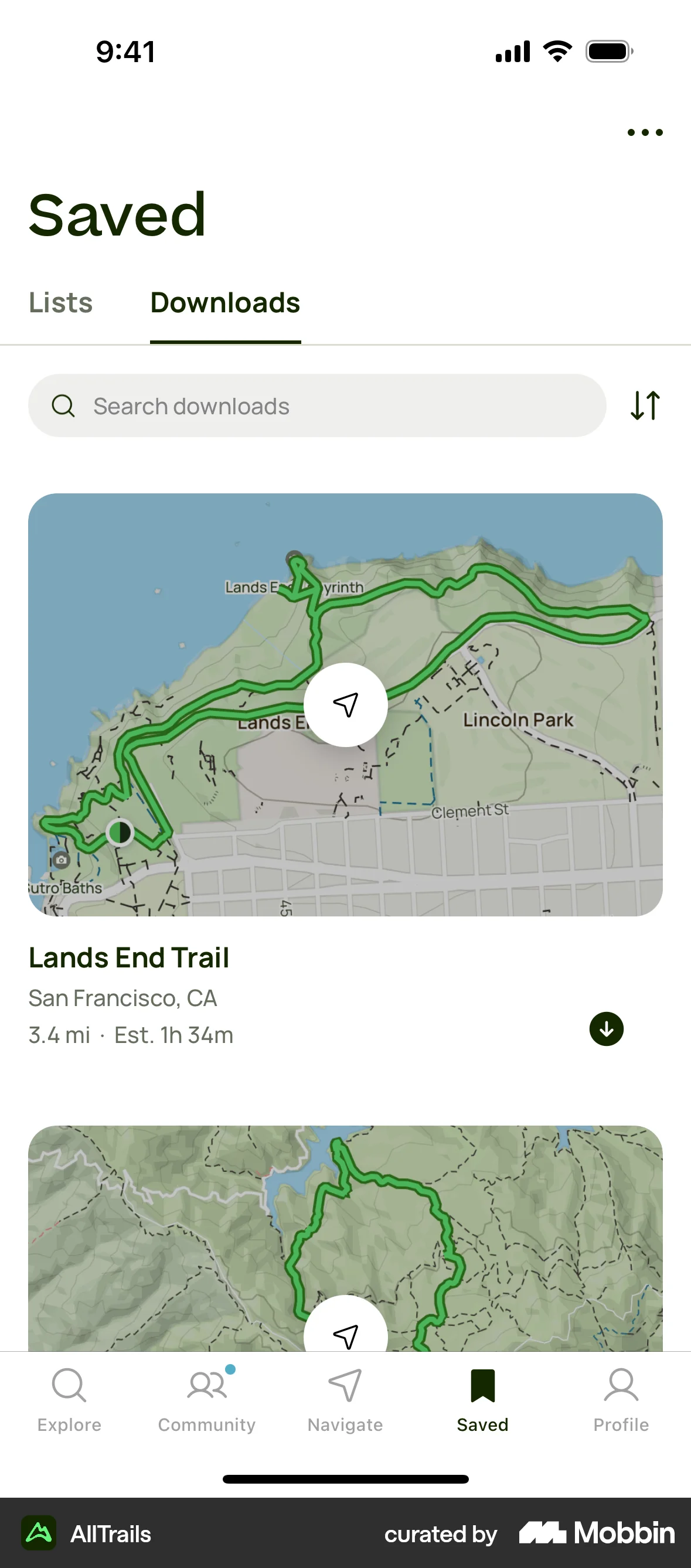This screenshot has height=1568, width=691.
Task: Select the Downloads tab
Action: coord(225,302)
